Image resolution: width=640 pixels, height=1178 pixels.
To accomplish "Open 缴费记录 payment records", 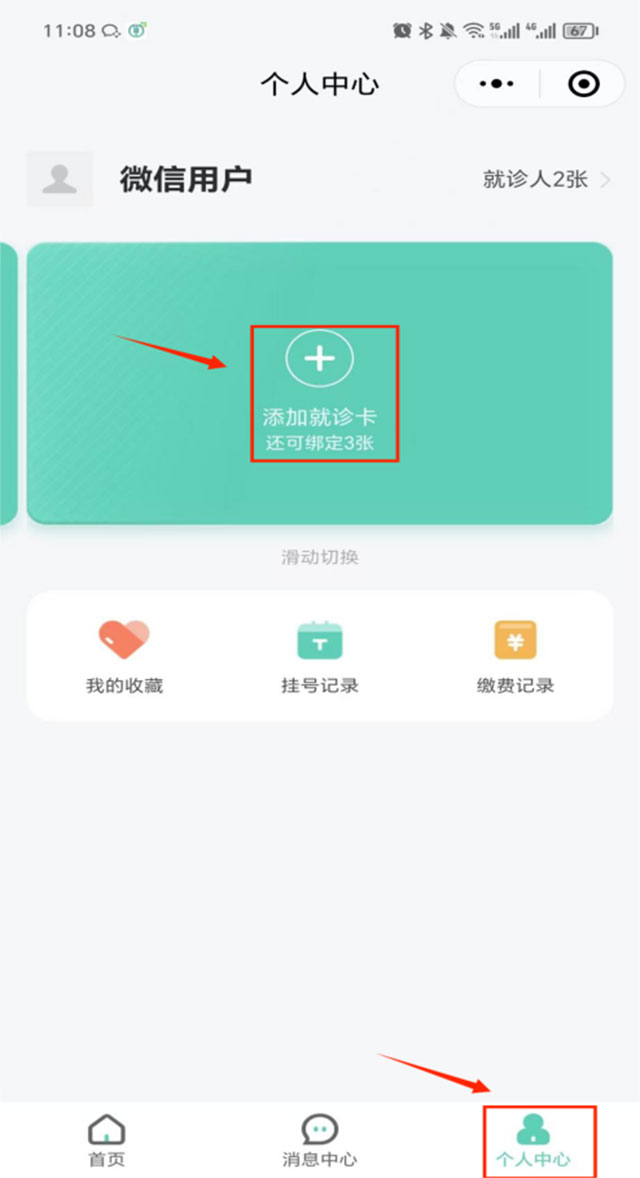I will tap(515, 655).
